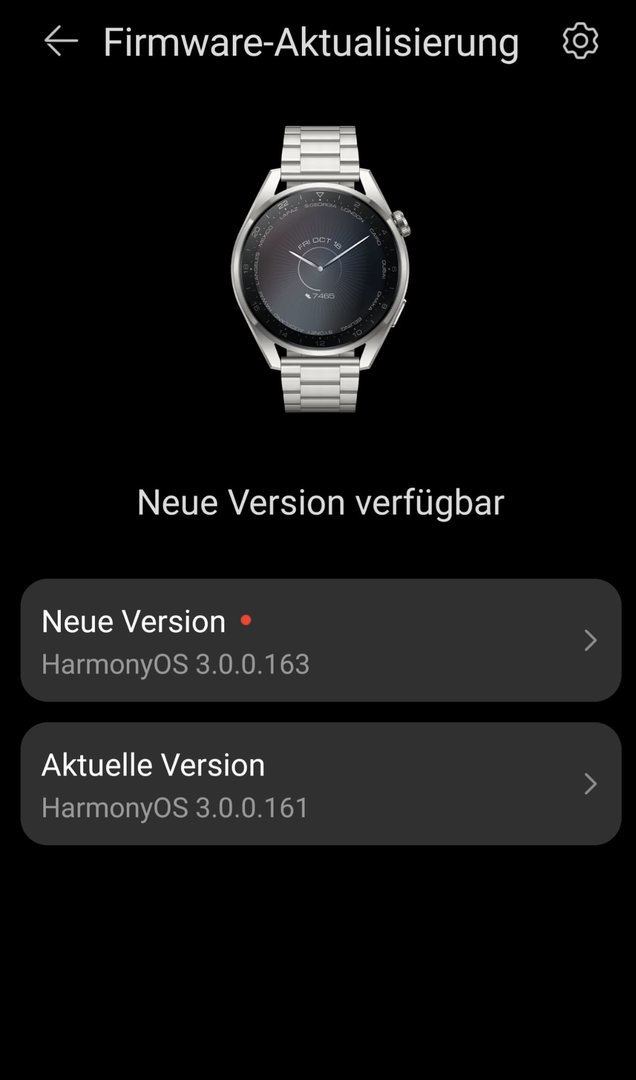Viewport: 636px width, 1080px height.
Task: Open Neue Version HarmonyOS 3.0.0.163
Action: [320, 640]
